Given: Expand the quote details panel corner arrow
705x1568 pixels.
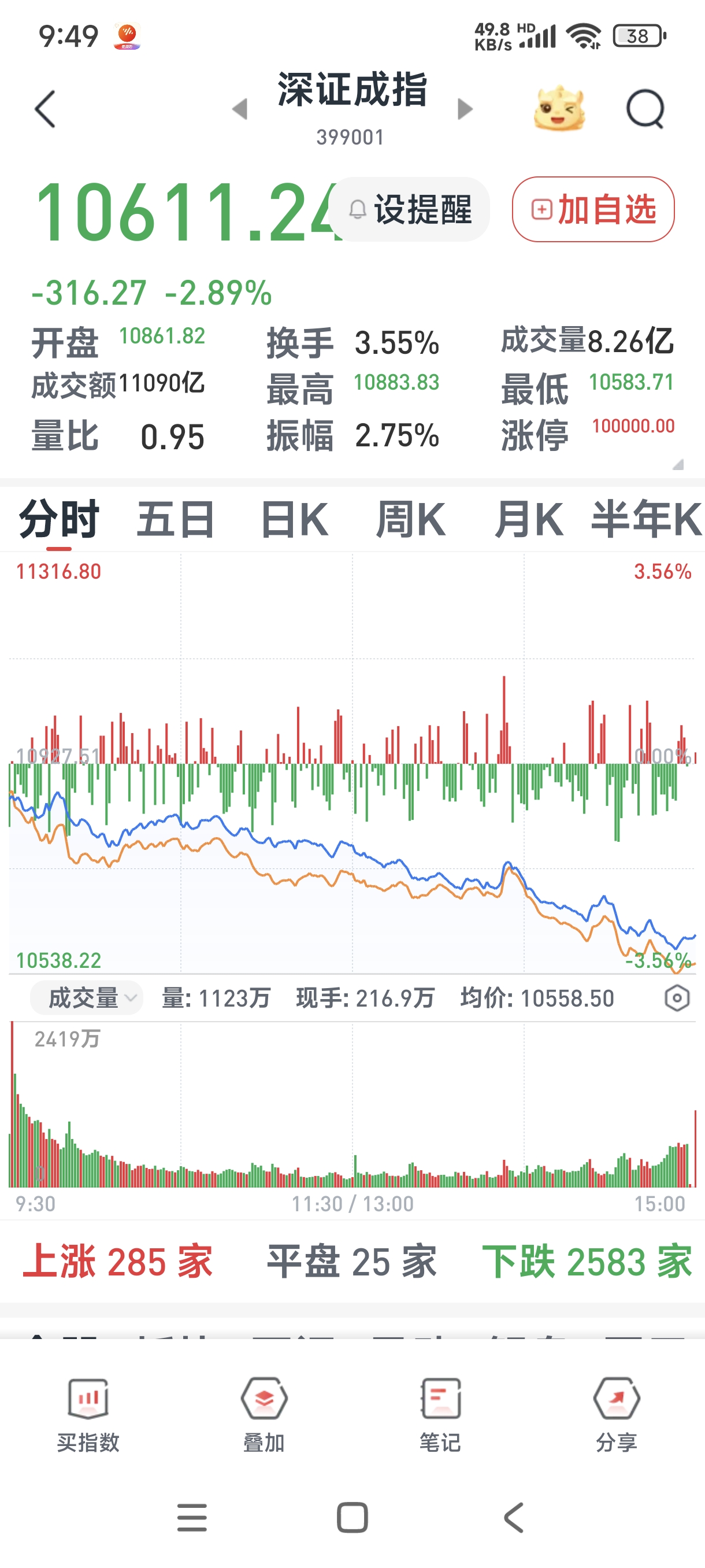Looking at the screenshot, I should coord(680,465).
